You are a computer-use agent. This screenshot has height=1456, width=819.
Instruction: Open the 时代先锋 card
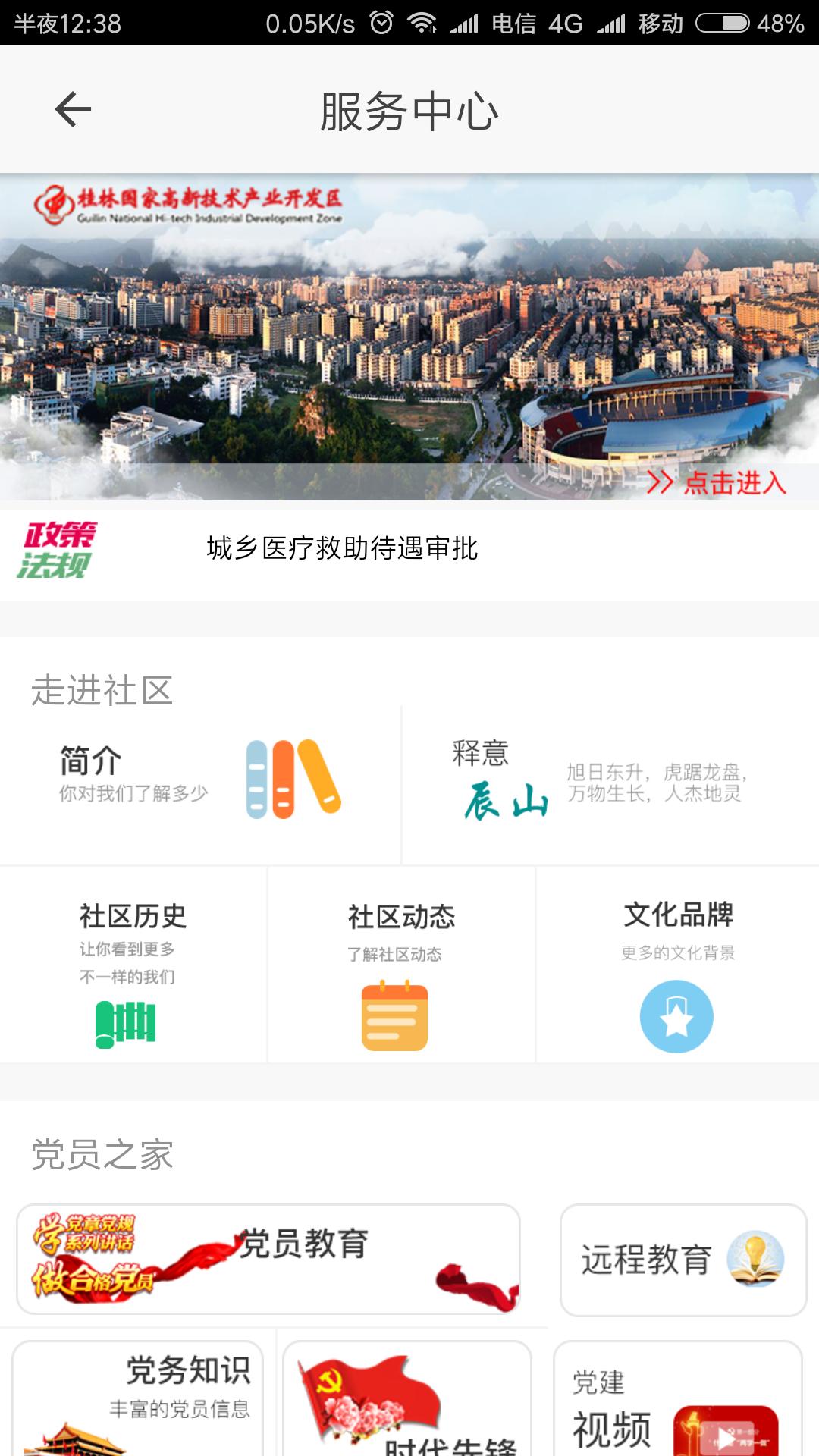tap(407, 1403)
